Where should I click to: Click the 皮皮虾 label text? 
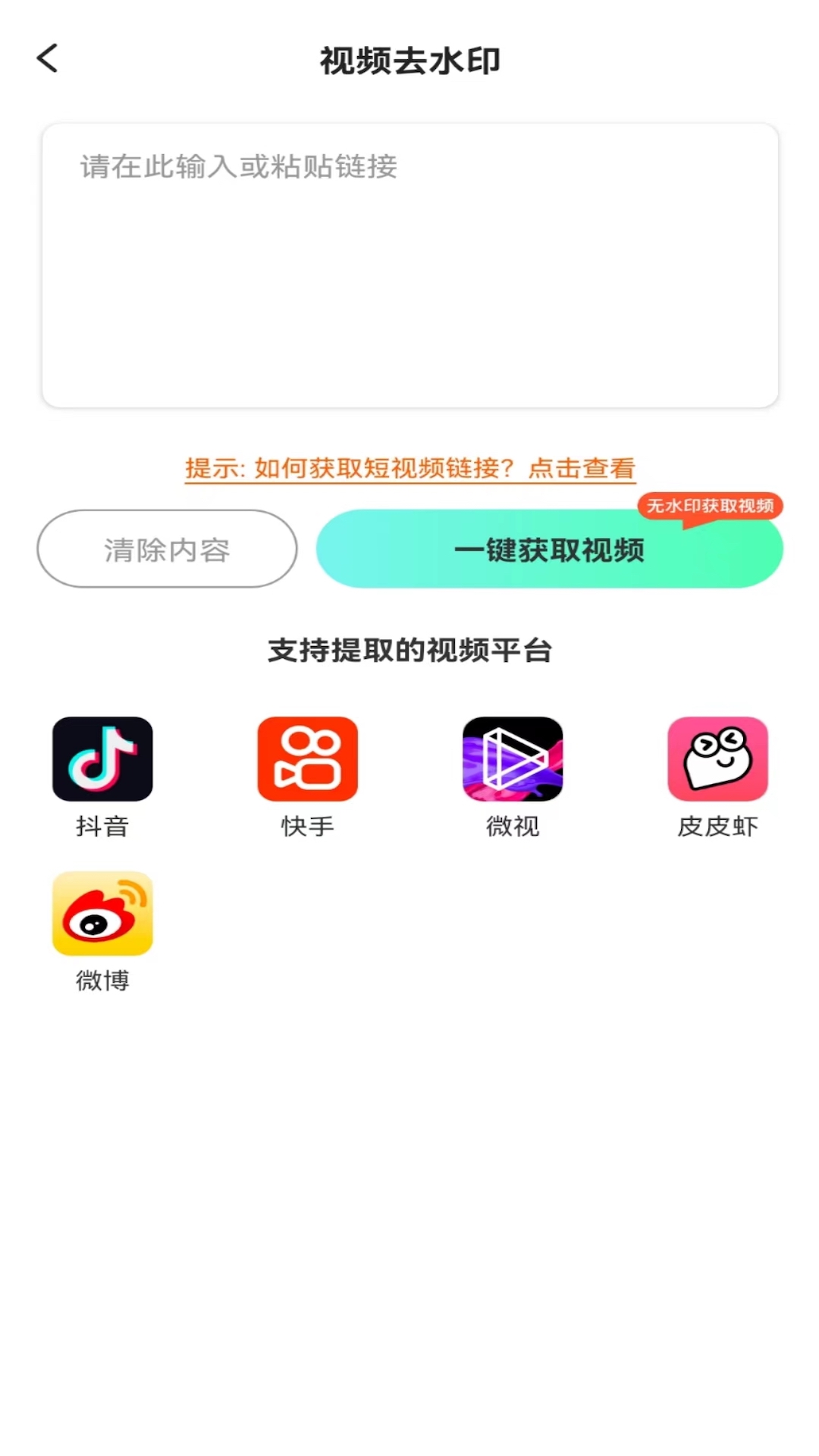coord(716,827)
